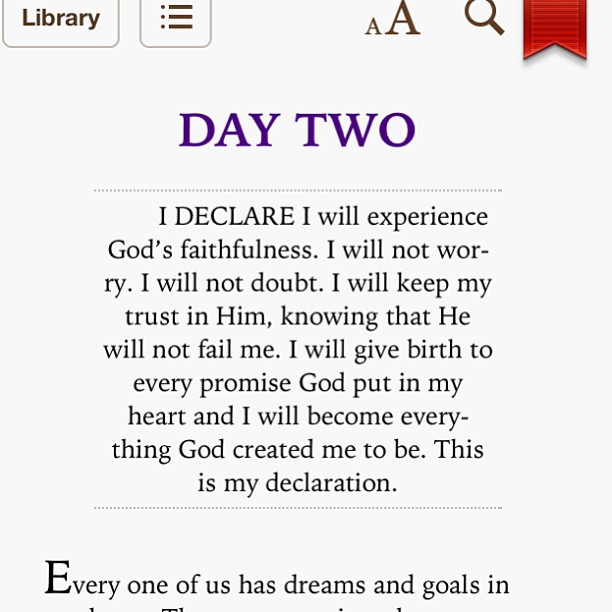Adjust the font size settings
The width and height of the screenshot is (612, 612).
coord(392,19)
